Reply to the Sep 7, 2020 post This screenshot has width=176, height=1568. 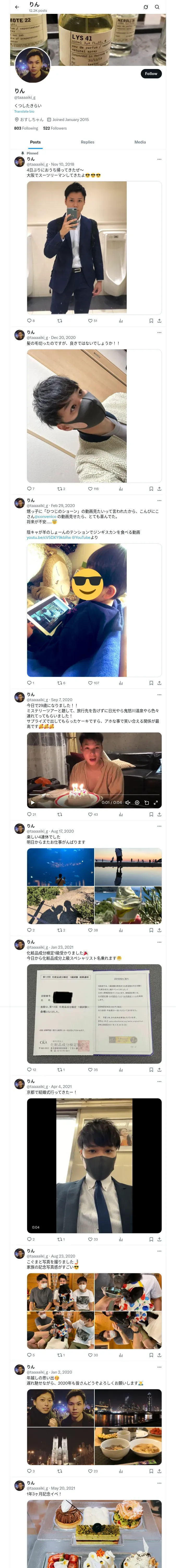click(x=29, y=814)
